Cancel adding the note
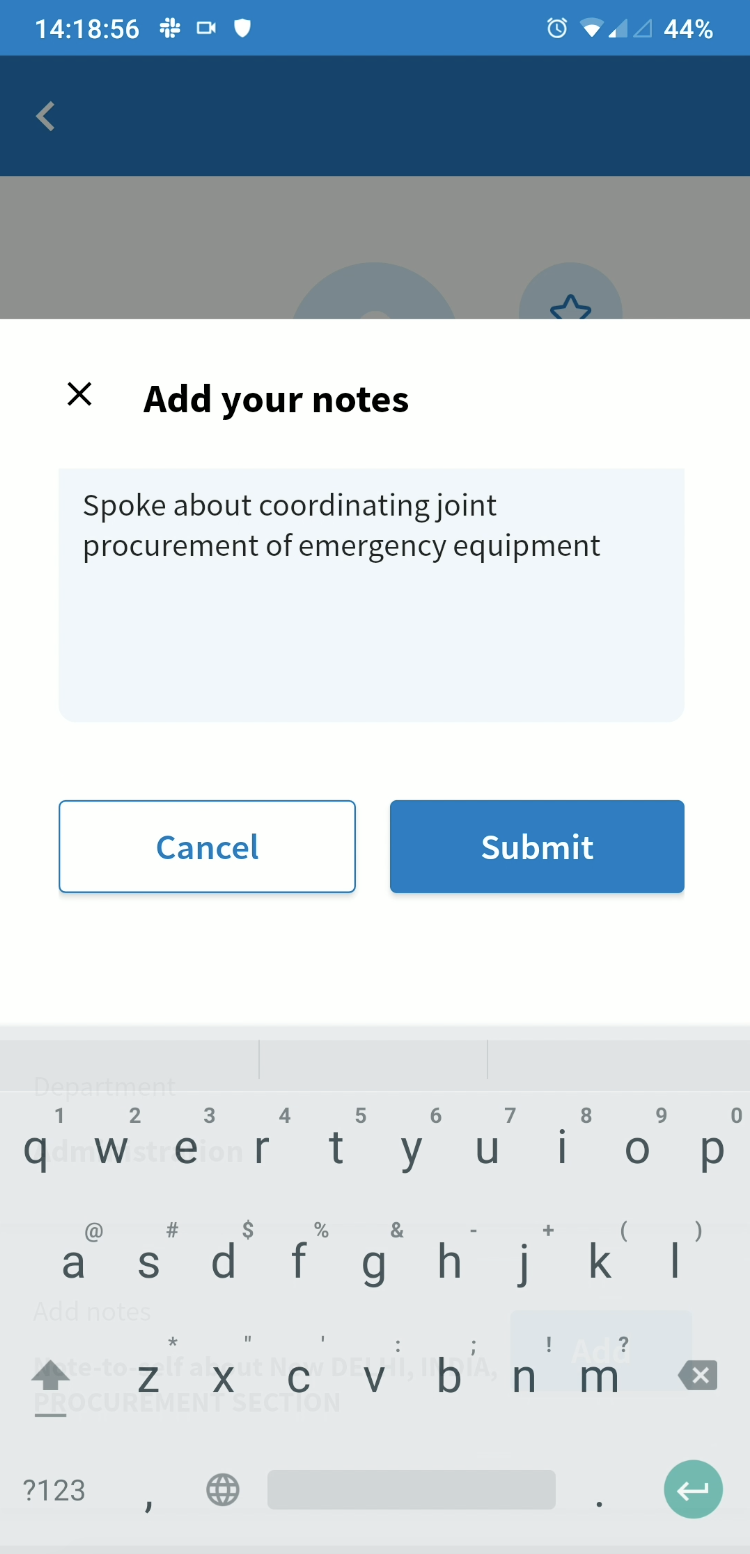This screenshot has height=1554, width=750. click(207, 846)
